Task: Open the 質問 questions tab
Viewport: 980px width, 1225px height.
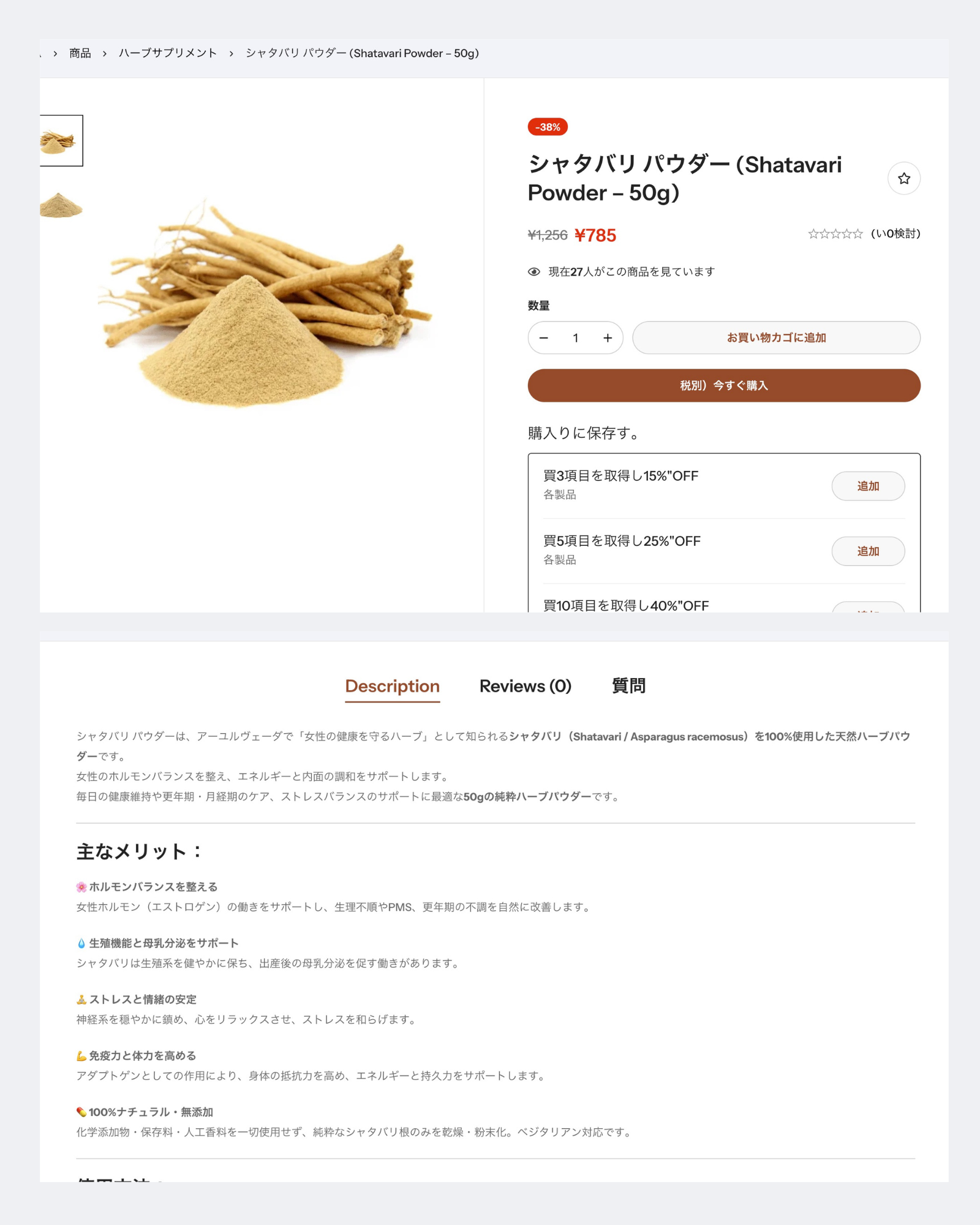Action: (x=628, y=686)
